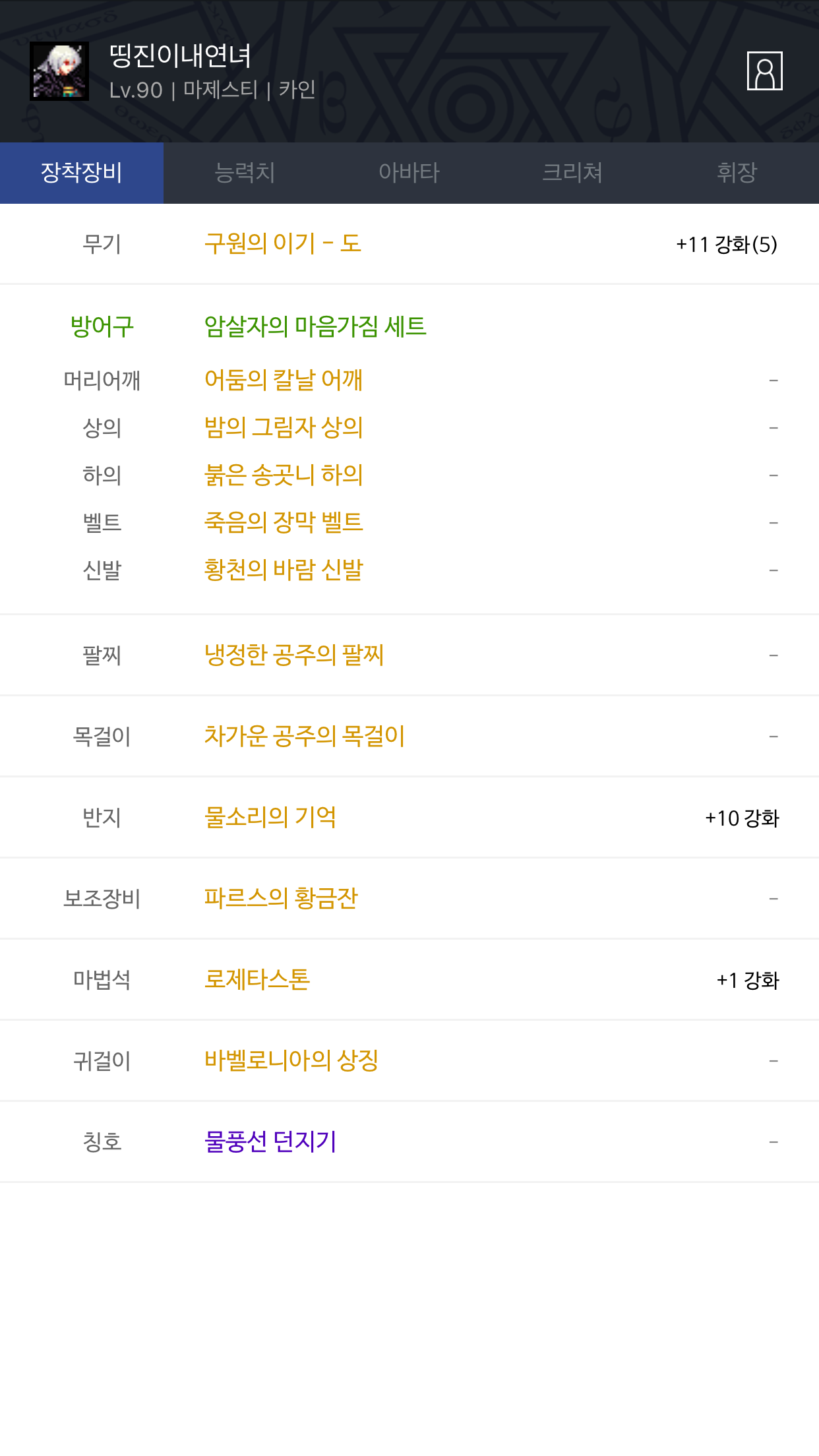
Task: Select the 장착장비 tab
Action: [x=82, y=173]
